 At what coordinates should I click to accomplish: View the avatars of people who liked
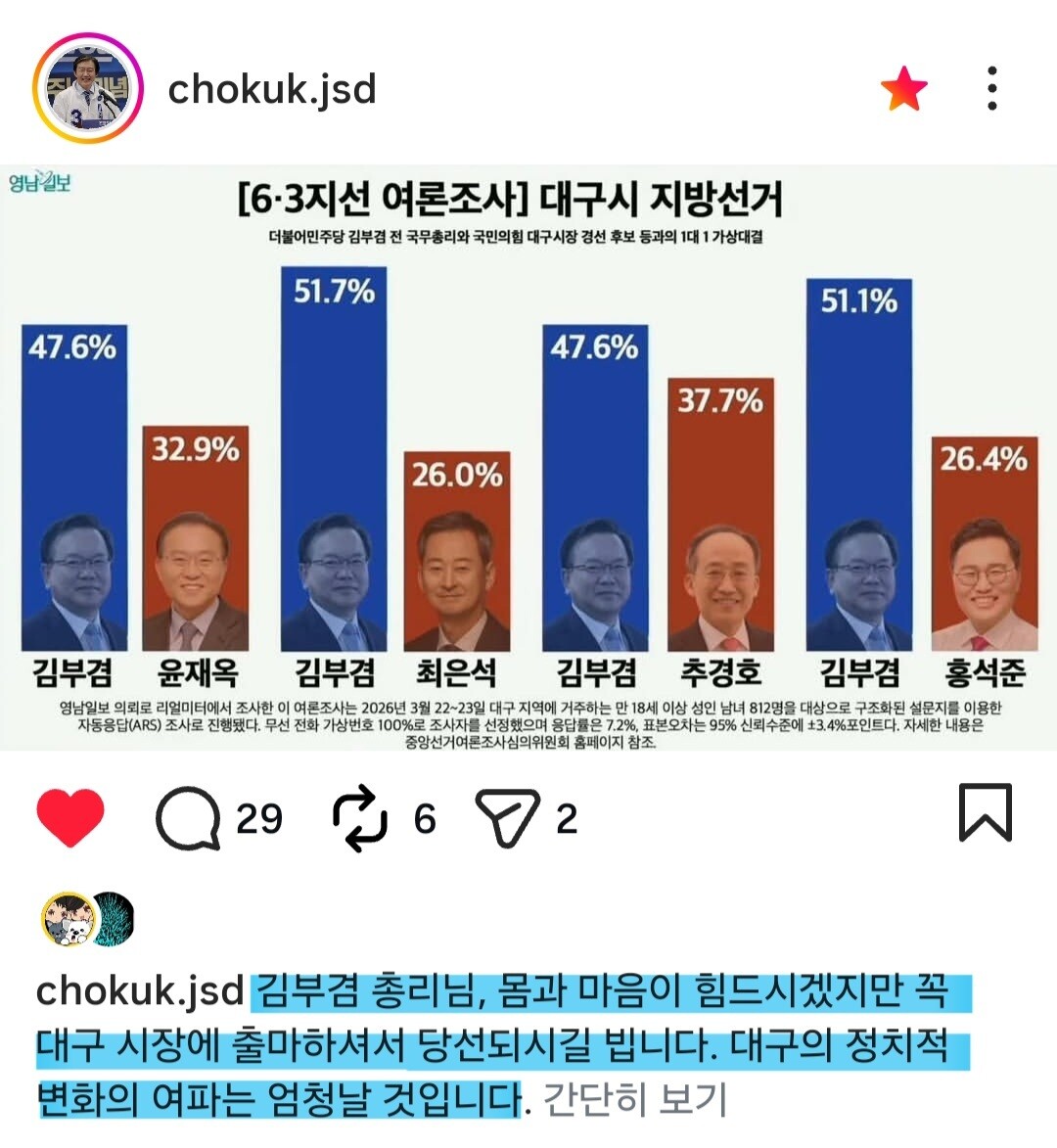click(x=88, y=919)
